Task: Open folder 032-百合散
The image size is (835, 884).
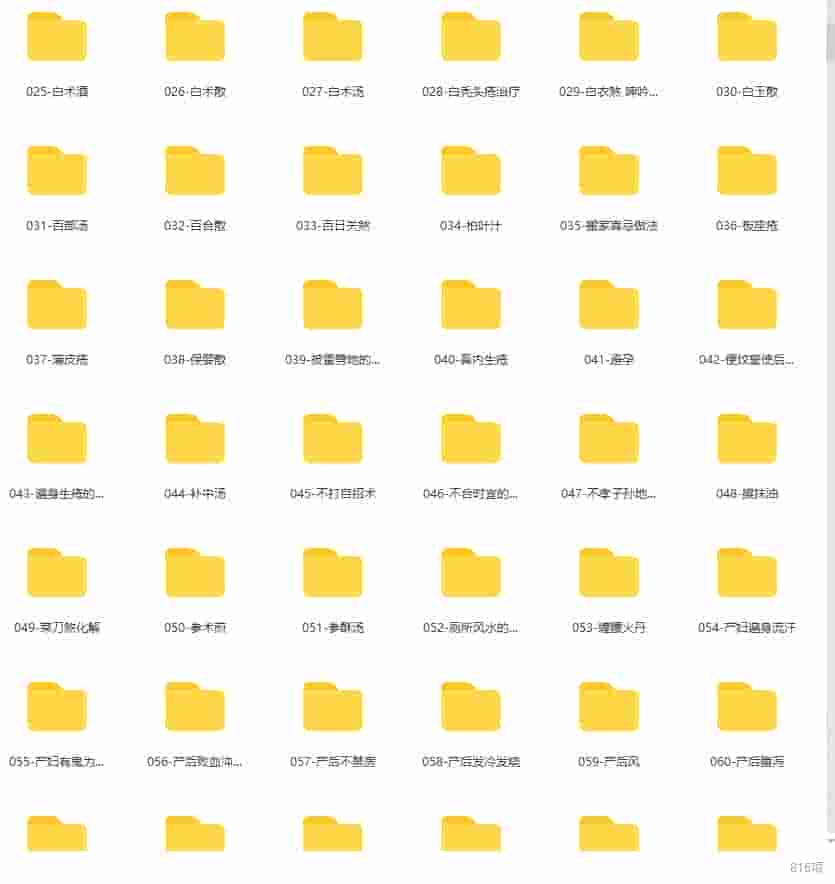Action: point(195,172)
